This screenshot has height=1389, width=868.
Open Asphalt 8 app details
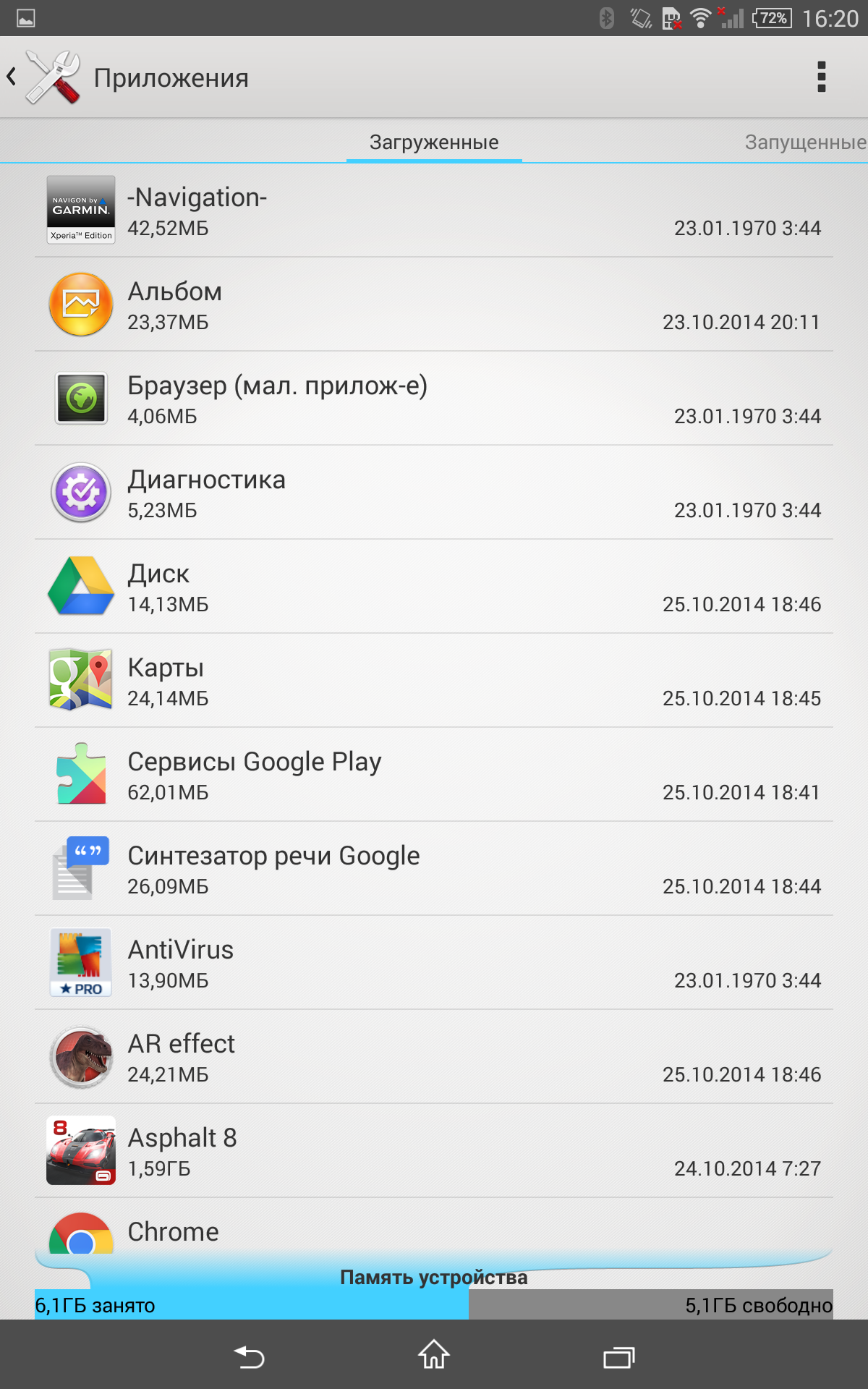point(434,1151)
